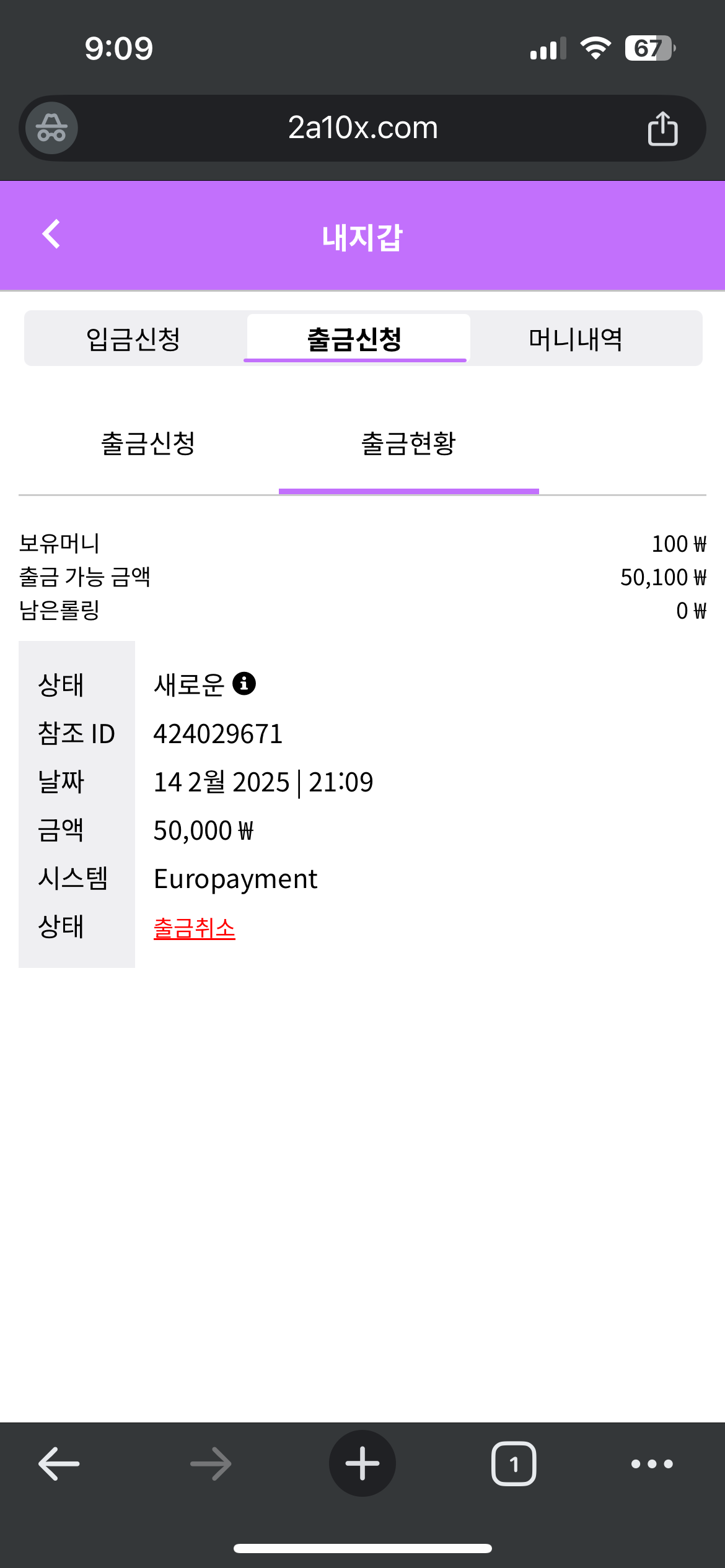Image resolution: width=725 pixels, height=1568 pixels.
Task: Open the browser's more options menu
Action: coord(652,1464)
